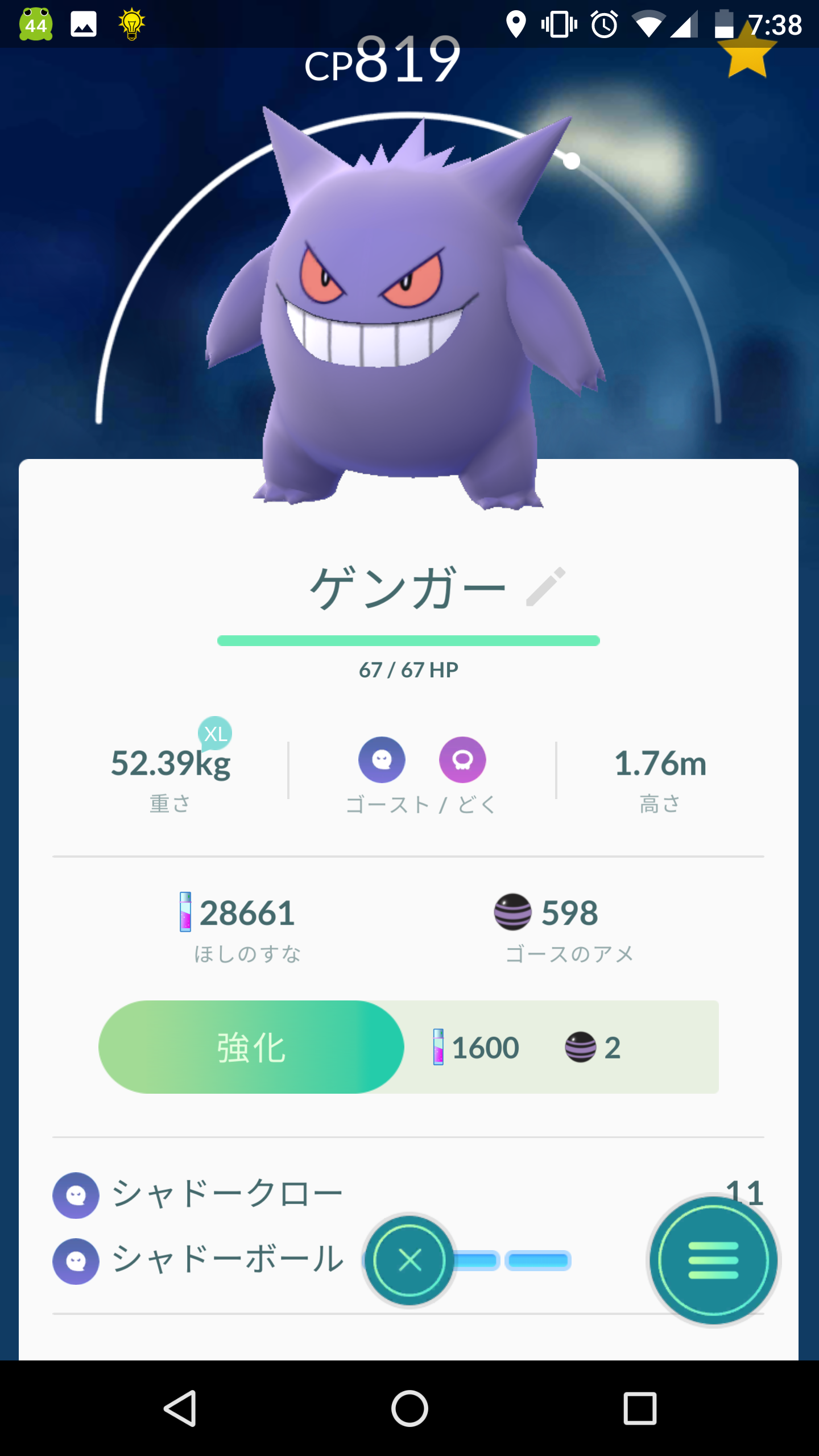Screen dimensions: 819x1456
Task: Power up Gengar with the 強化 button
Action: point(251,1047)
